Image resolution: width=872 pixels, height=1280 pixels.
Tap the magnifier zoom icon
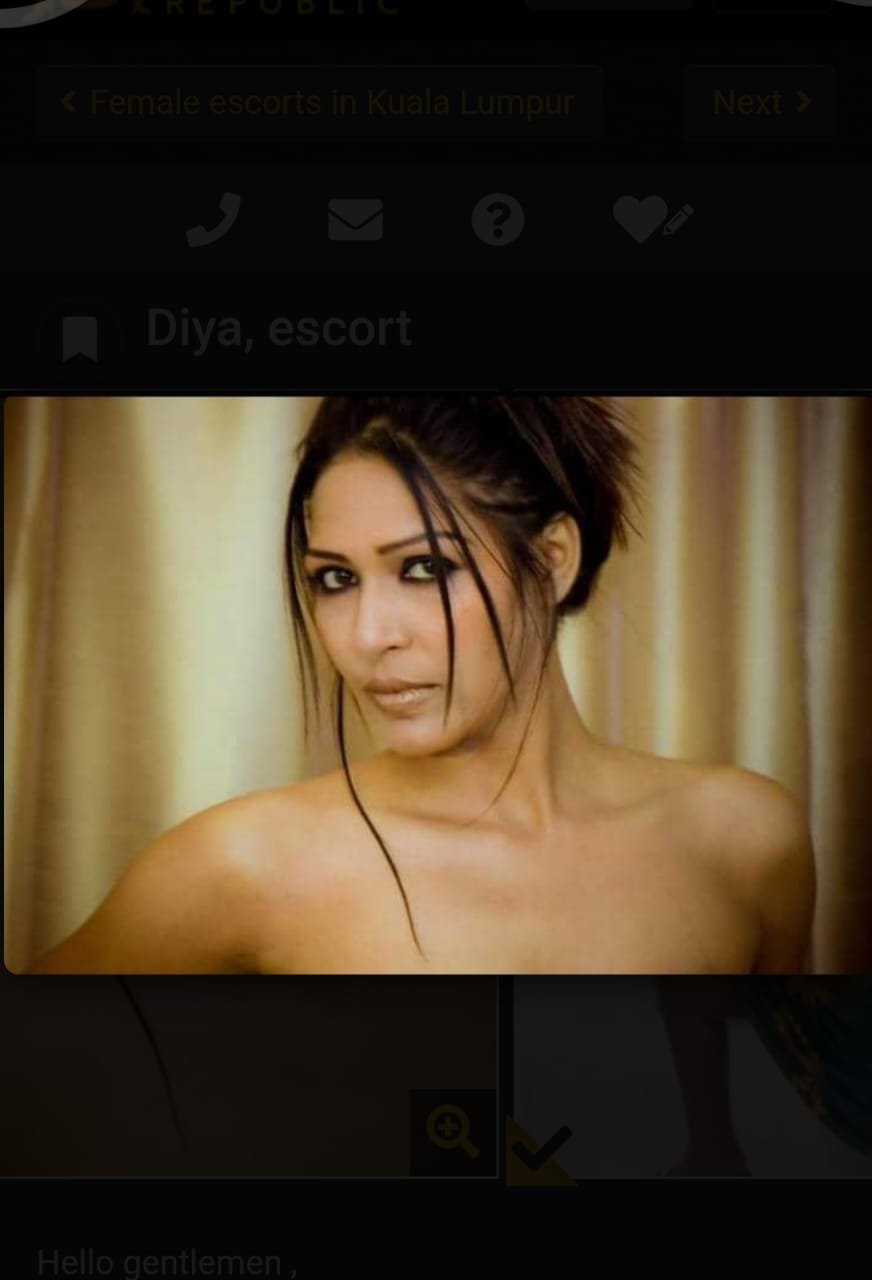click(x=453, y=1133)
